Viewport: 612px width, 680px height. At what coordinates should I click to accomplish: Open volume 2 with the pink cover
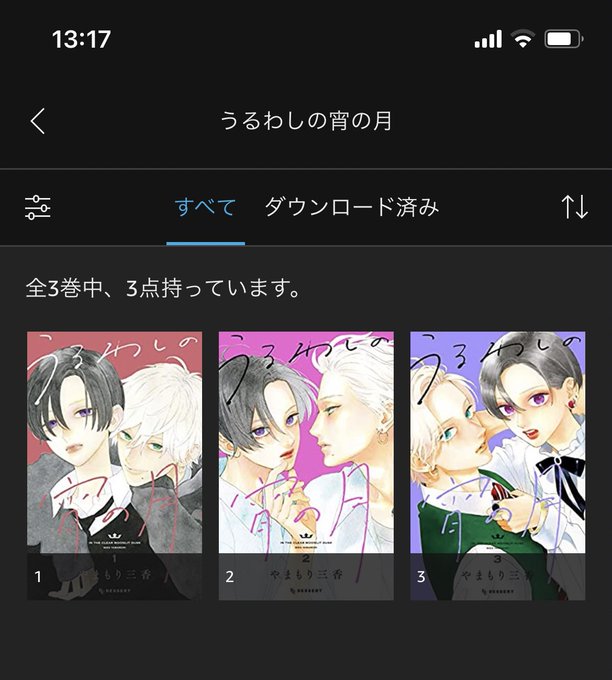point(306,466)
